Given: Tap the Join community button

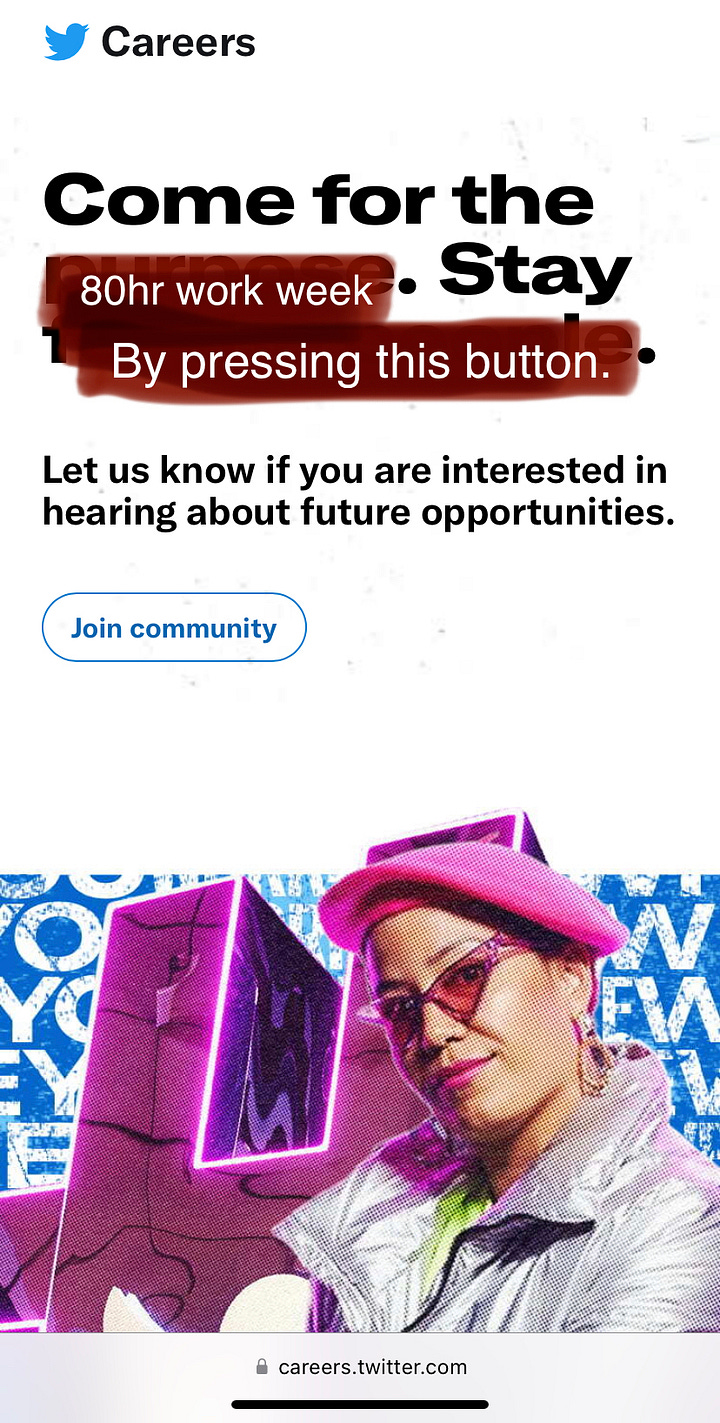Looking at the screenshot, I should 174,628.
